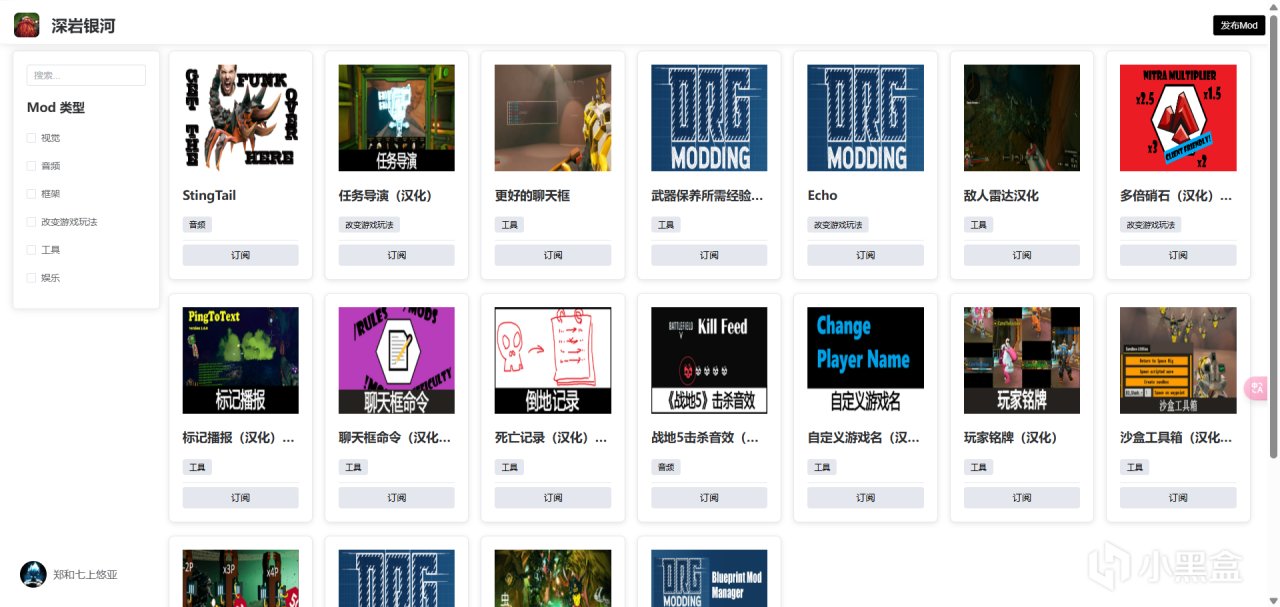1280x607 pixels.
Task: Focus the 搜索 search box
Action: (x=86, y=75)
